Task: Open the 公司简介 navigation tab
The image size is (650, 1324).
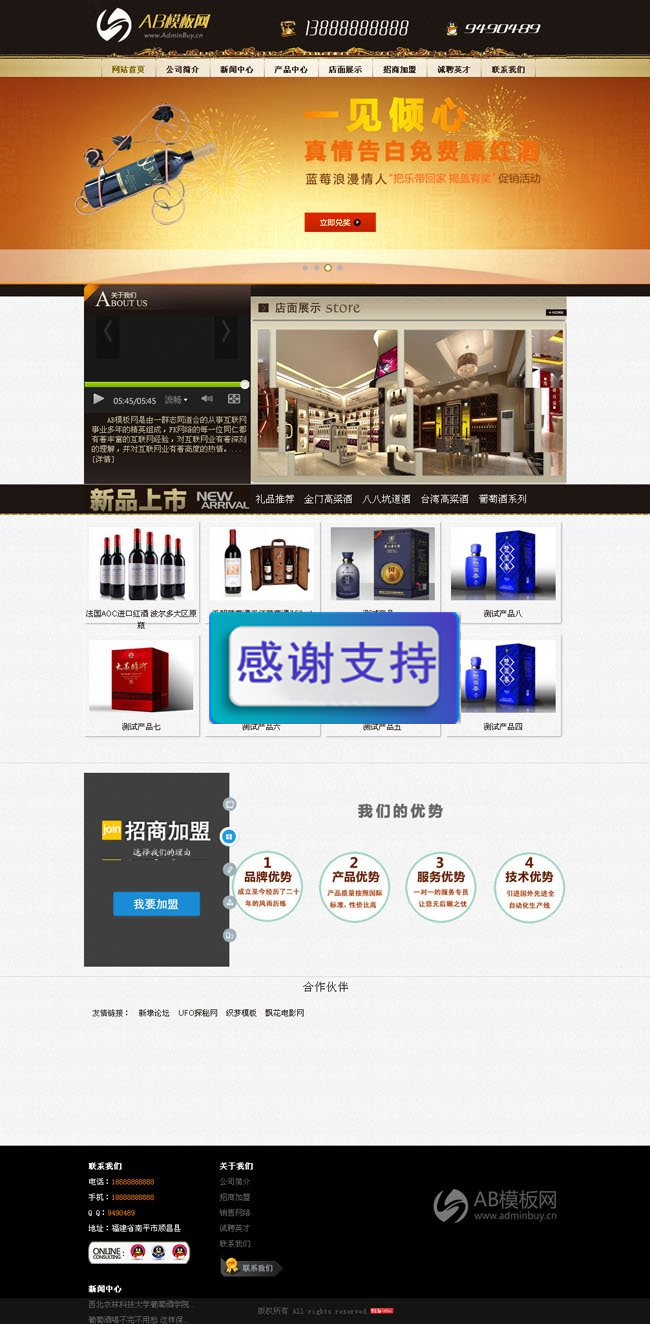Action: pyautogui.click(x=182, y=70)
